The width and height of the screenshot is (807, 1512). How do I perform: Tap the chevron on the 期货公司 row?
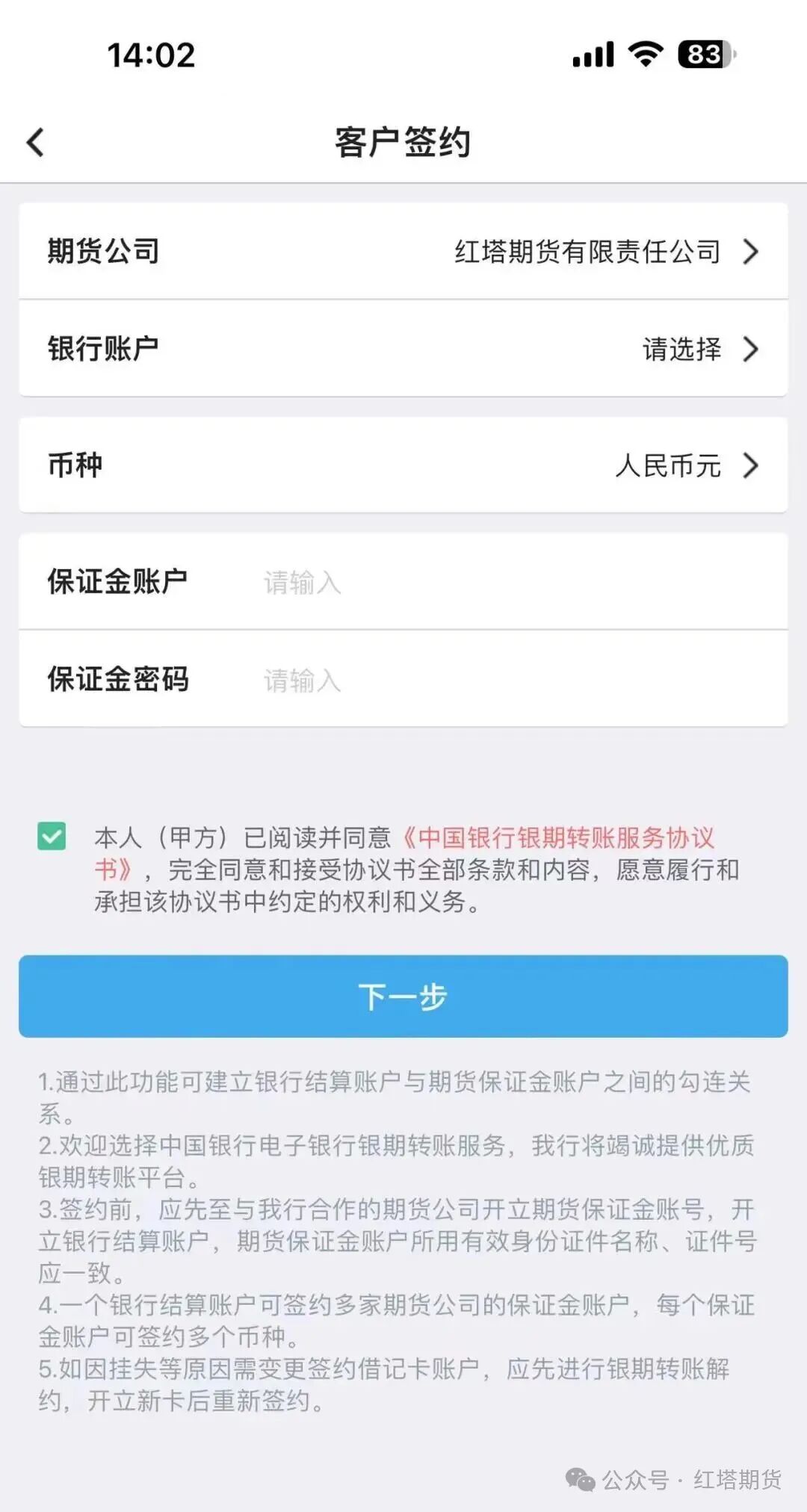click(751, 252)
